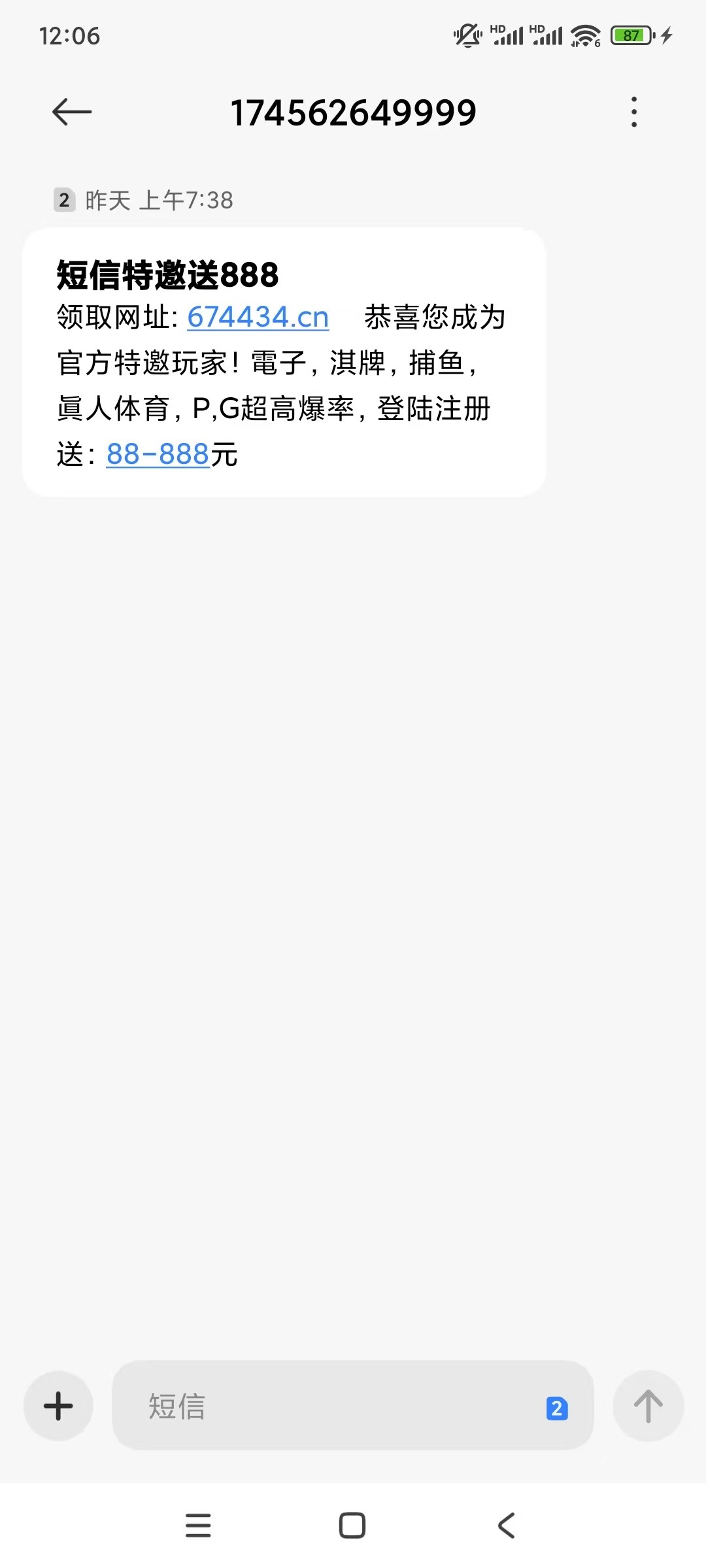This screenshot has width=706, height=1568.
Task: Open recent apps from navigation bar
Action: click(x=199, y=1526)
